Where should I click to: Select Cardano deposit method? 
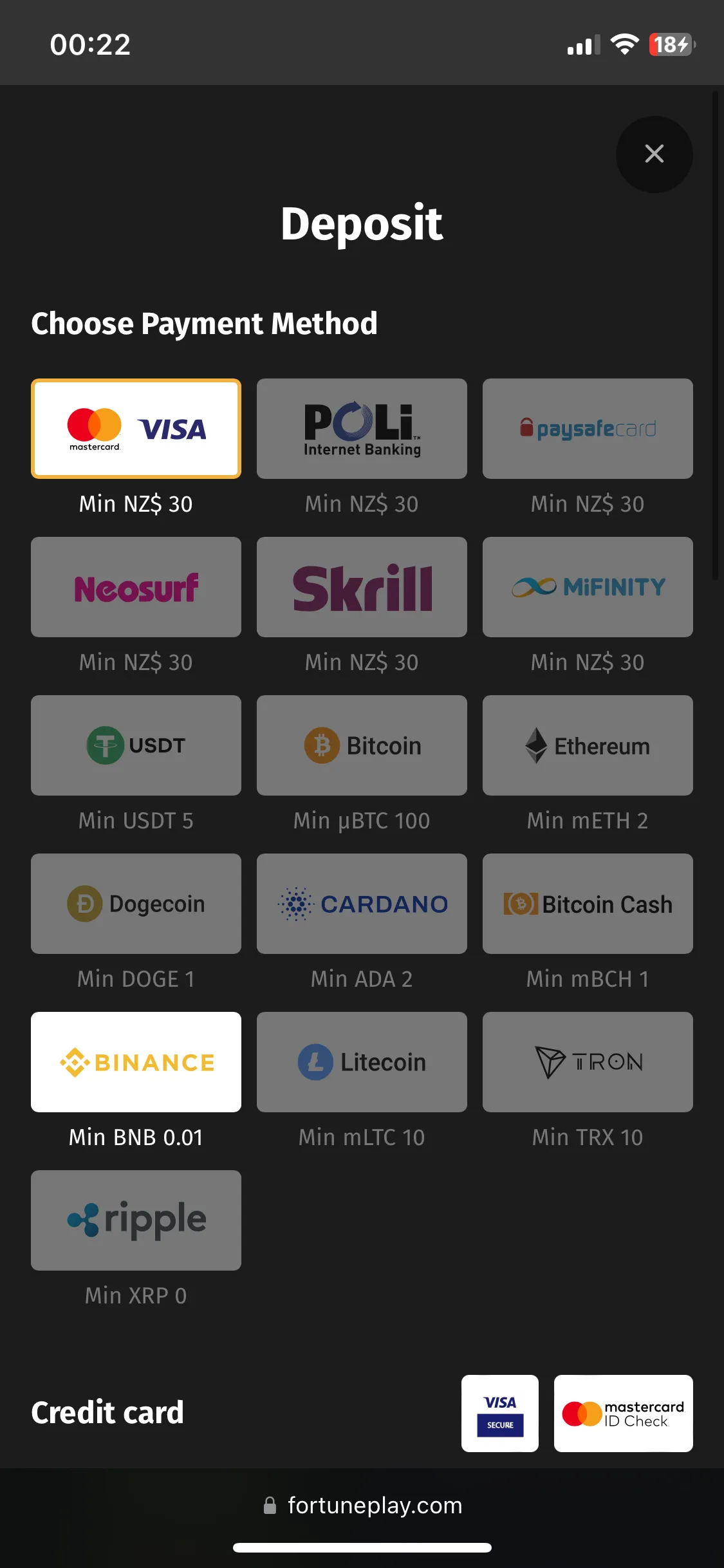[362, 904]
